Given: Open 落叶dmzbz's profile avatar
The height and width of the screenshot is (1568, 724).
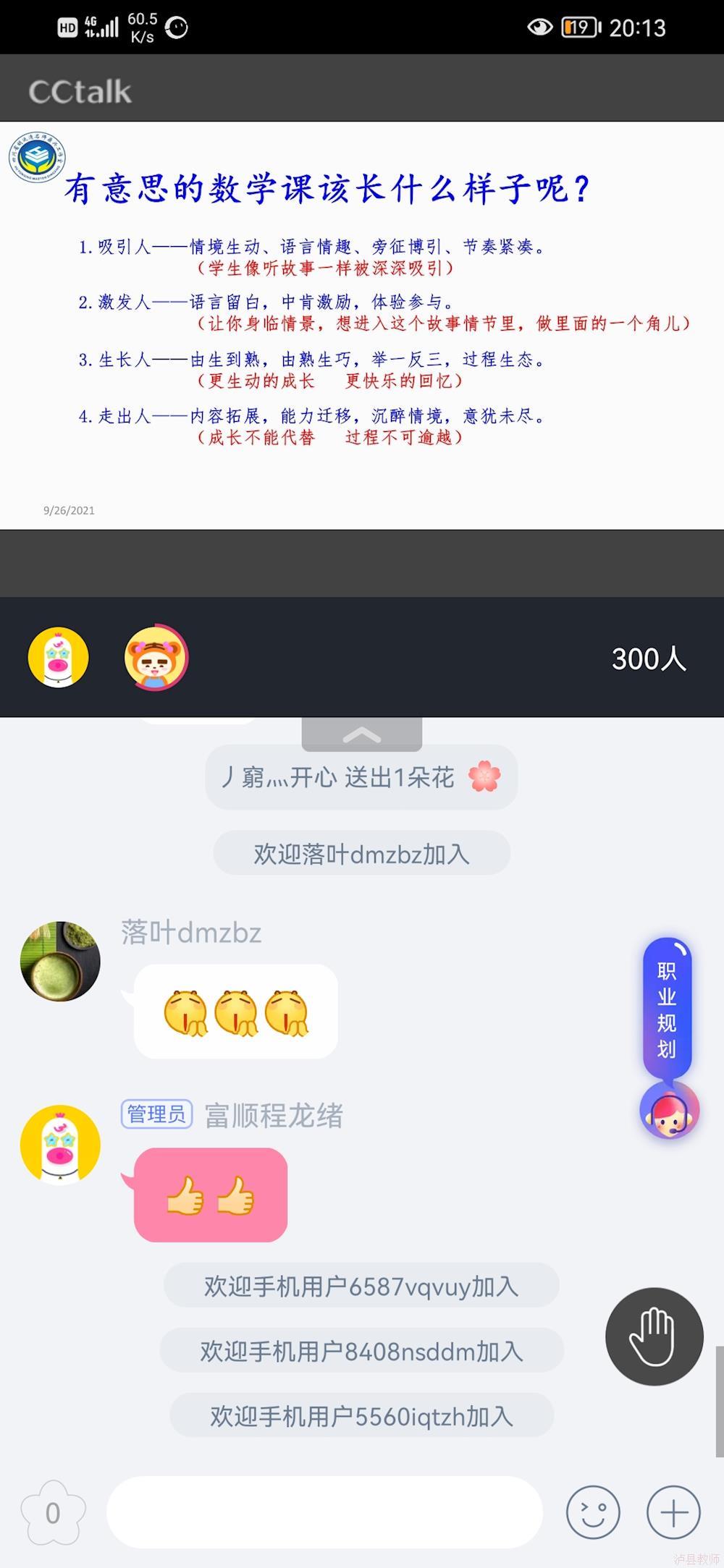Looking at the screenshot, I should [x=60, y=961].
